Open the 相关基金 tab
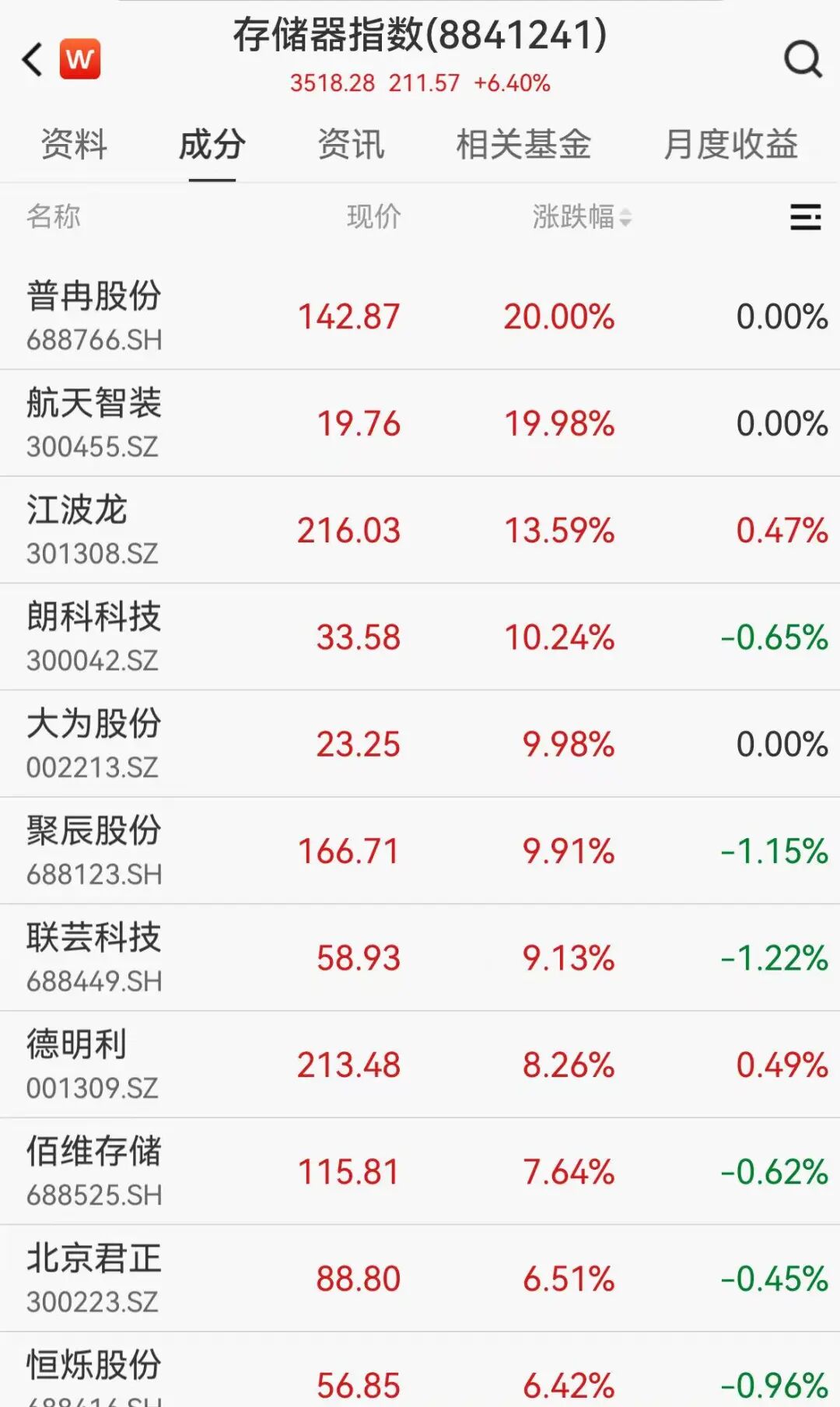Image resolution: width=840 pixels, height=1407 pixels. [523, 145]
